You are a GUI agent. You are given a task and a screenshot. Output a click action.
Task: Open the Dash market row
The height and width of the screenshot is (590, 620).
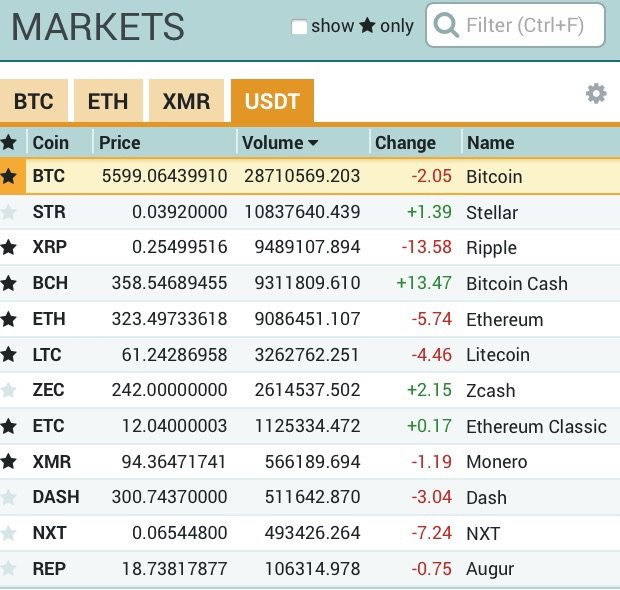pyautogui.click(x=310, y=497)
